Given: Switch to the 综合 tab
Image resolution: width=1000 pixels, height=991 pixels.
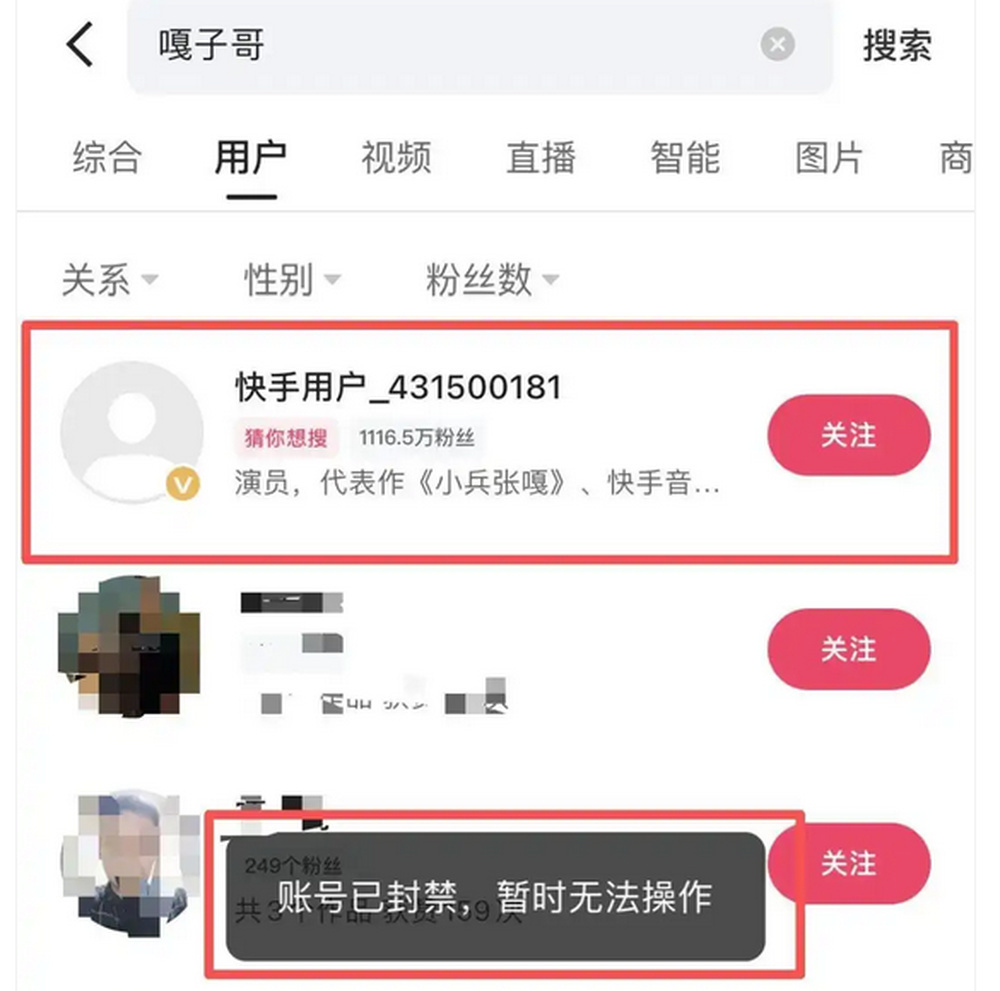Looking at the screenshot, I should click(107, 158).
